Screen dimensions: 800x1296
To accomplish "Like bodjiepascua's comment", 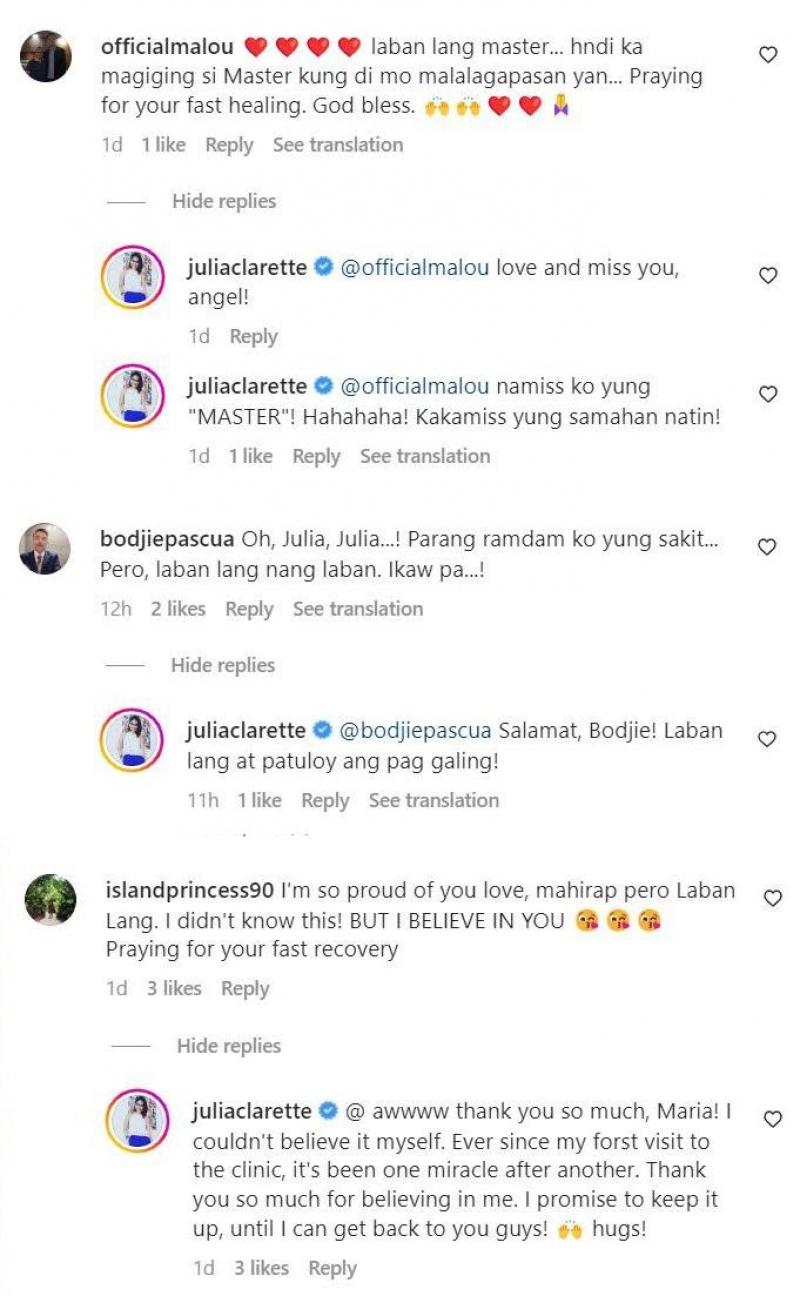I will (768, 547).
